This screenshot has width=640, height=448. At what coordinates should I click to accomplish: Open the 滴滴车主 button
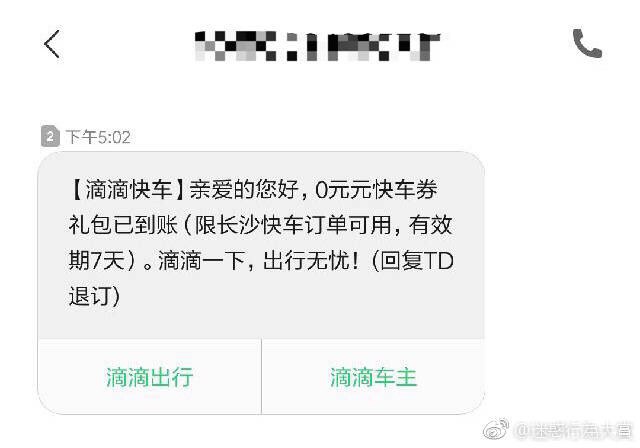[373, 377]
